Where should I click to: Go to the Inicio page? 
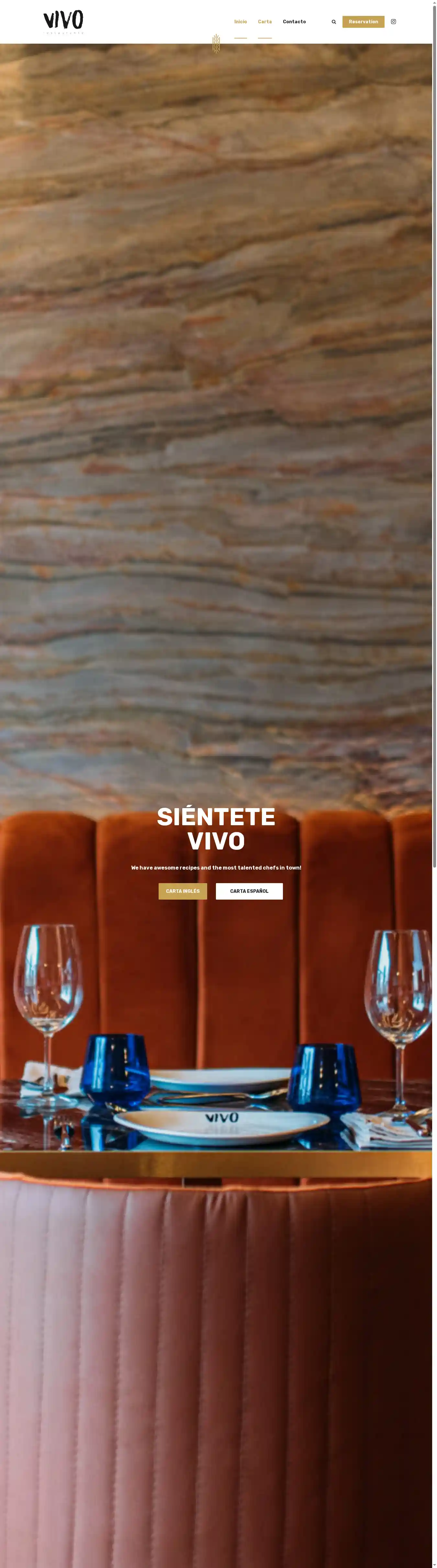pos(240,22)
